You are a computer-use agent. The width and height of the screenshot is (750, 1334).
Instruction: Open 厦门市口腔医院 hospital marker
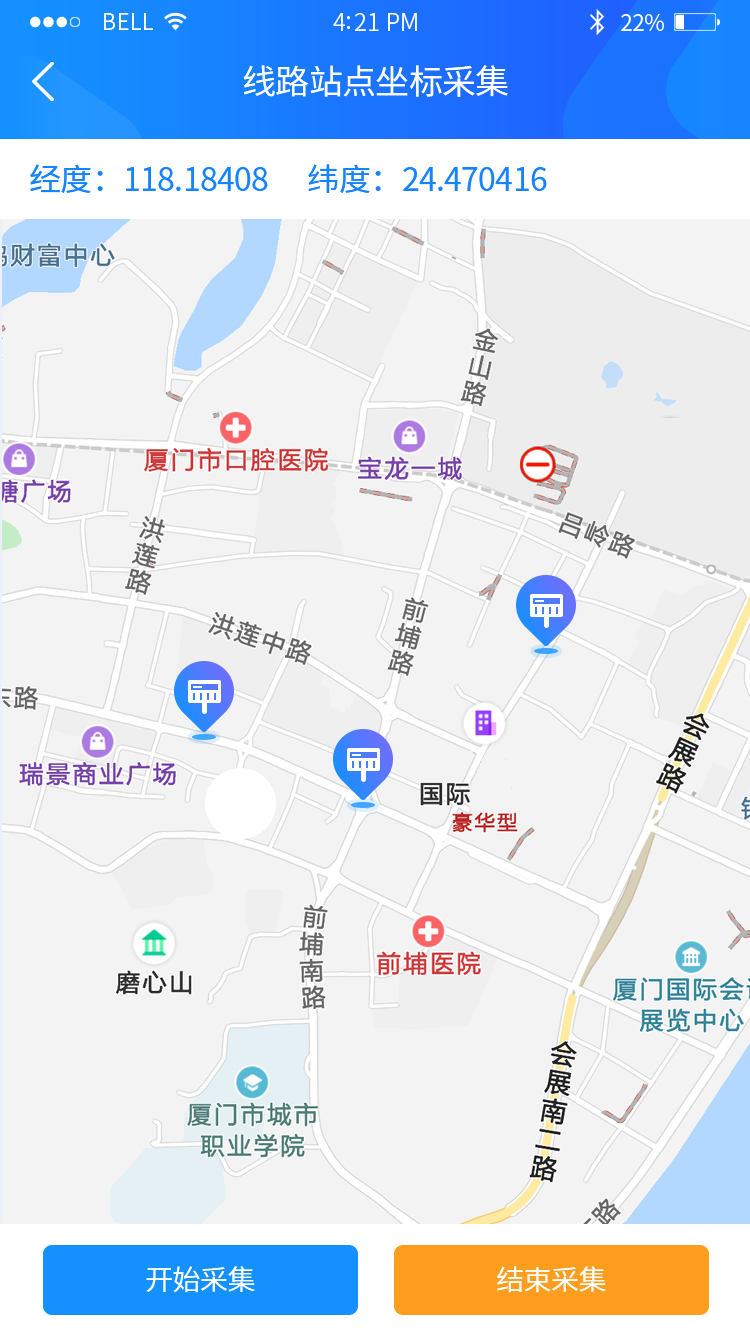234,427
